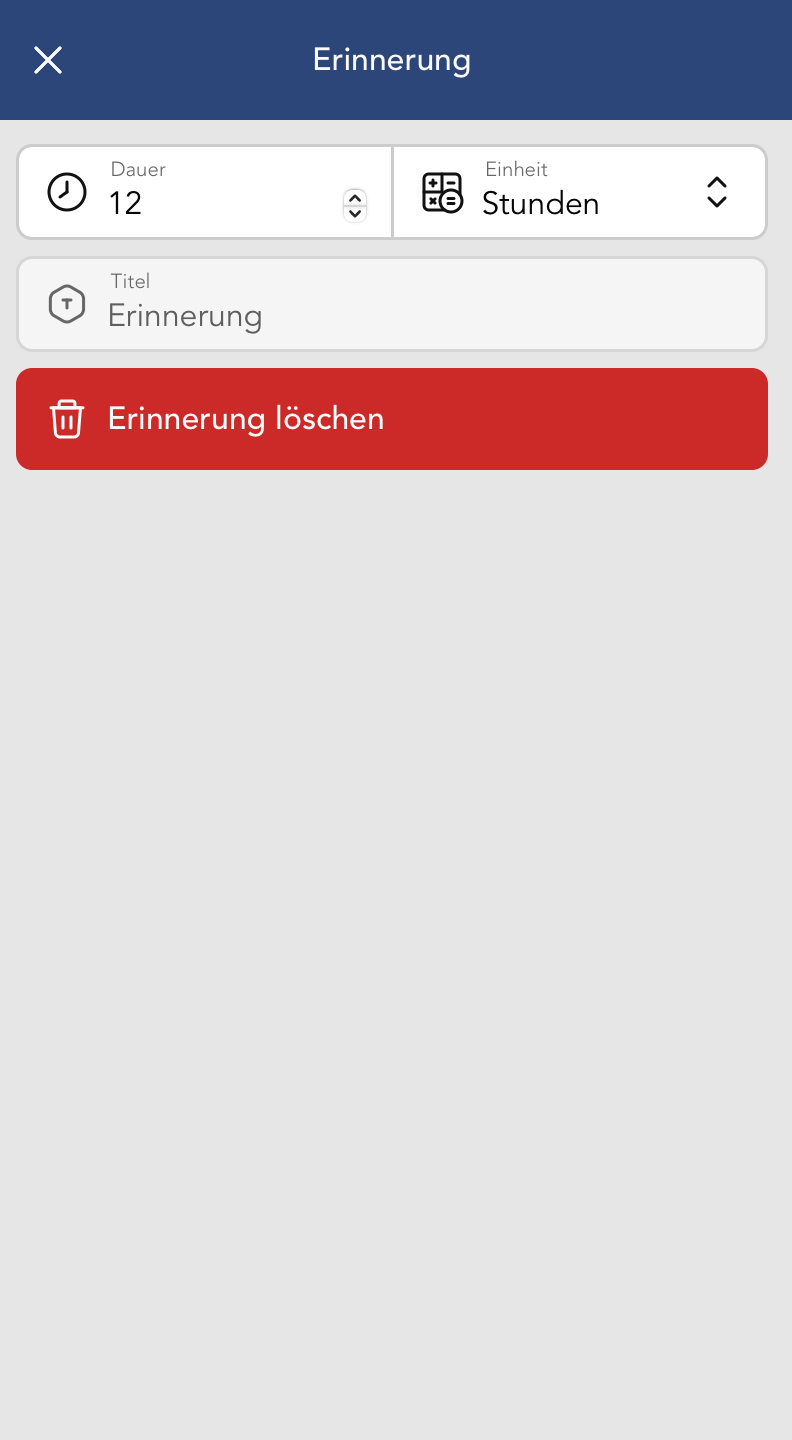Viewport: 792px width, 1440px height.
Task: Open the Einheit unit dropdown
Action: (580, 192)
